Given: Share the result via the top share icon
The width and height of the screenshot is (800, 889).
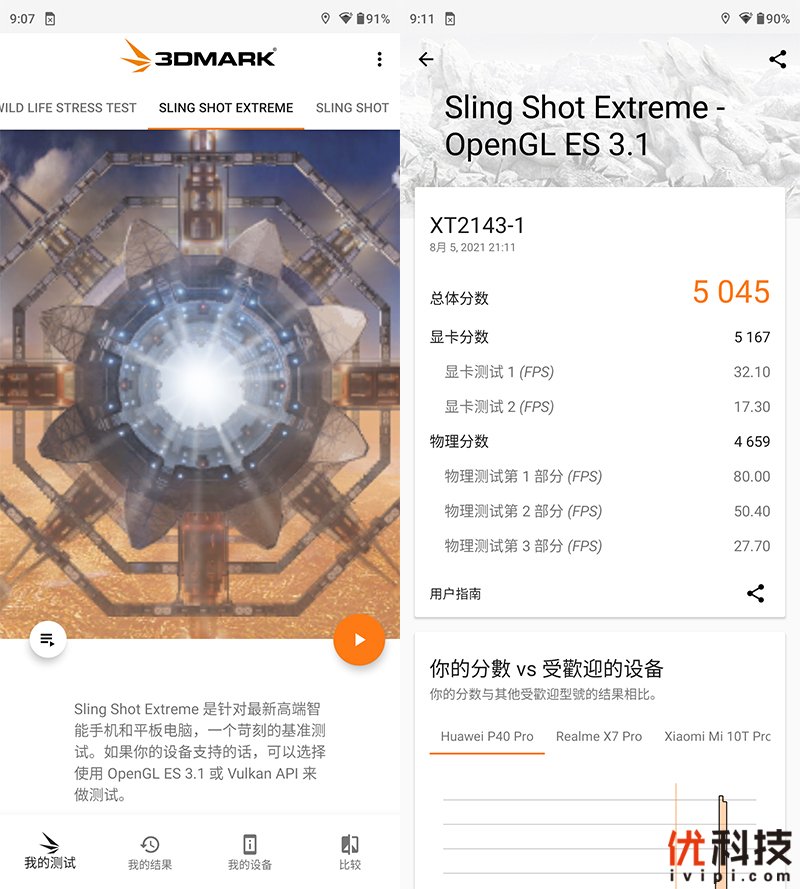Looking at the screenshot, I should click(778, 59).
